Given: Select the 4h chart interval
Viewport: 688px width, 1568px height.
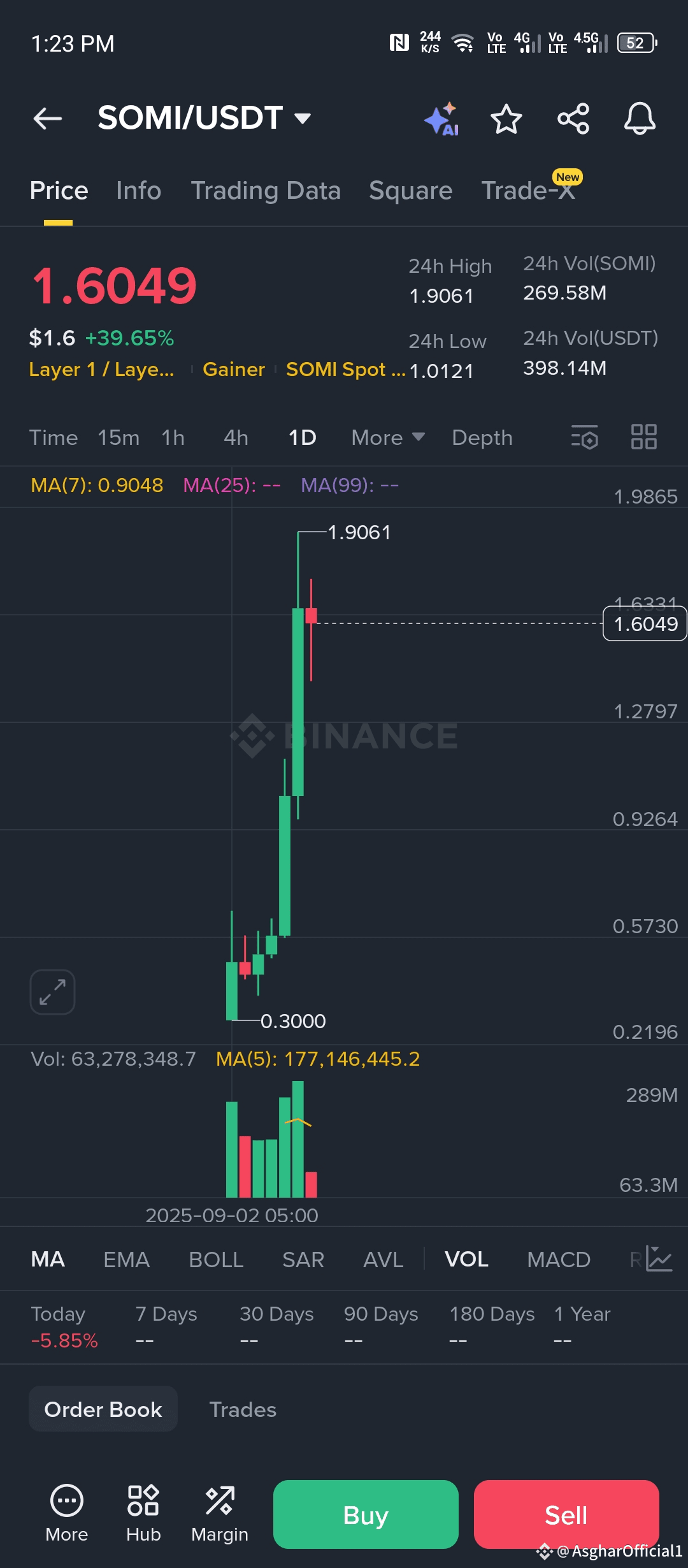Looking at the screenshot, I should [x=236, y=438].
